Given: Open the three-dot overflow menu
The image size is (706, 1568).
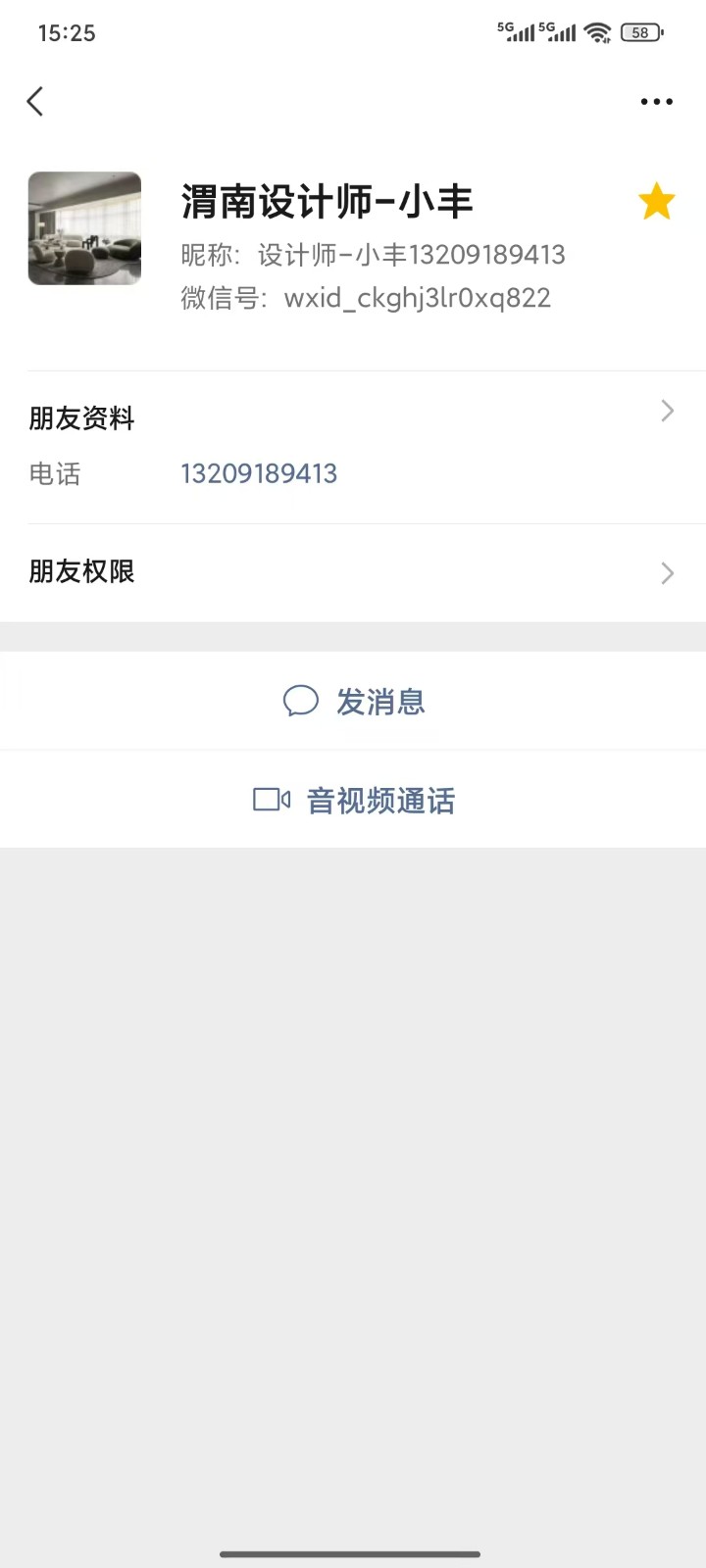Looking at the screenshot, I should click(x=656, y=101).
